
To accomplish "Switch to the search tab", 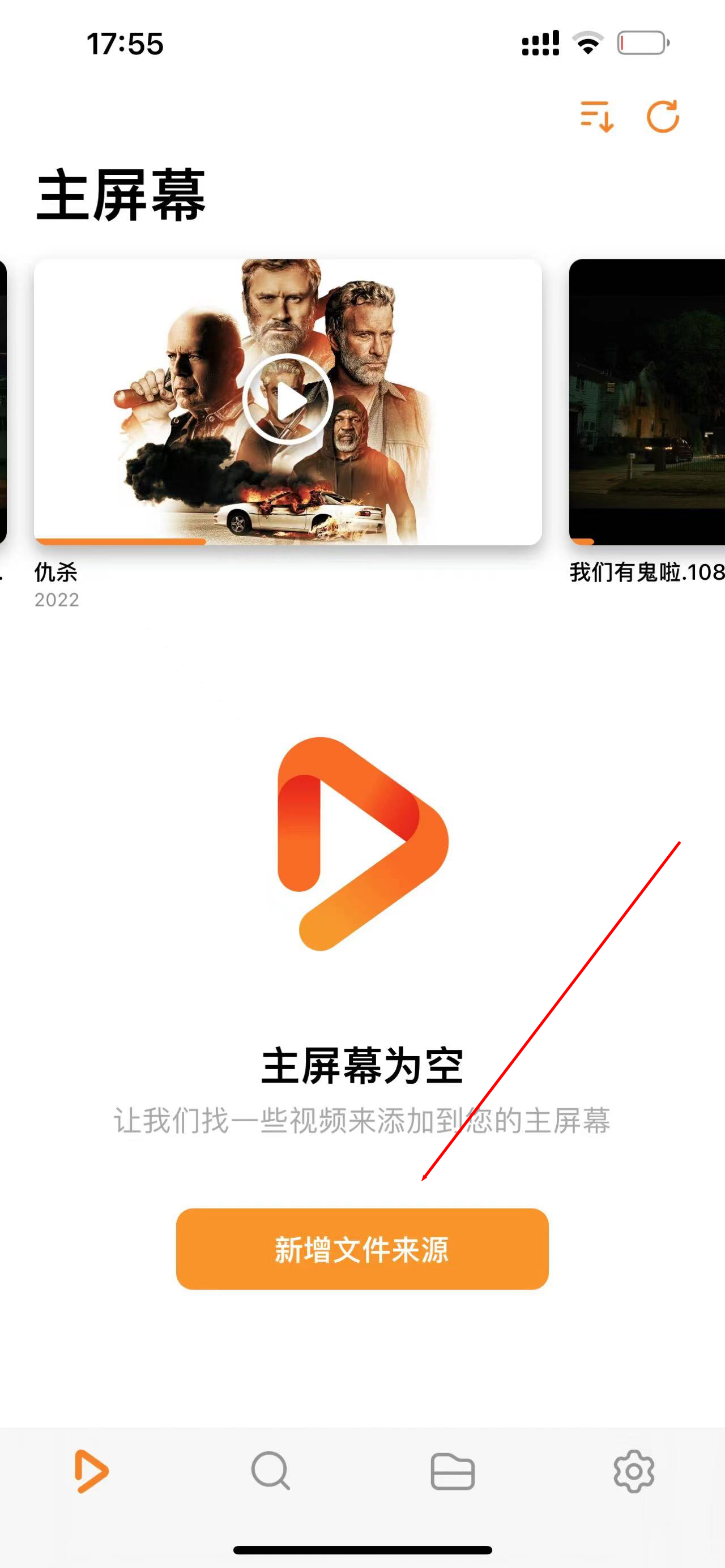I will (x=271, y=1471).
